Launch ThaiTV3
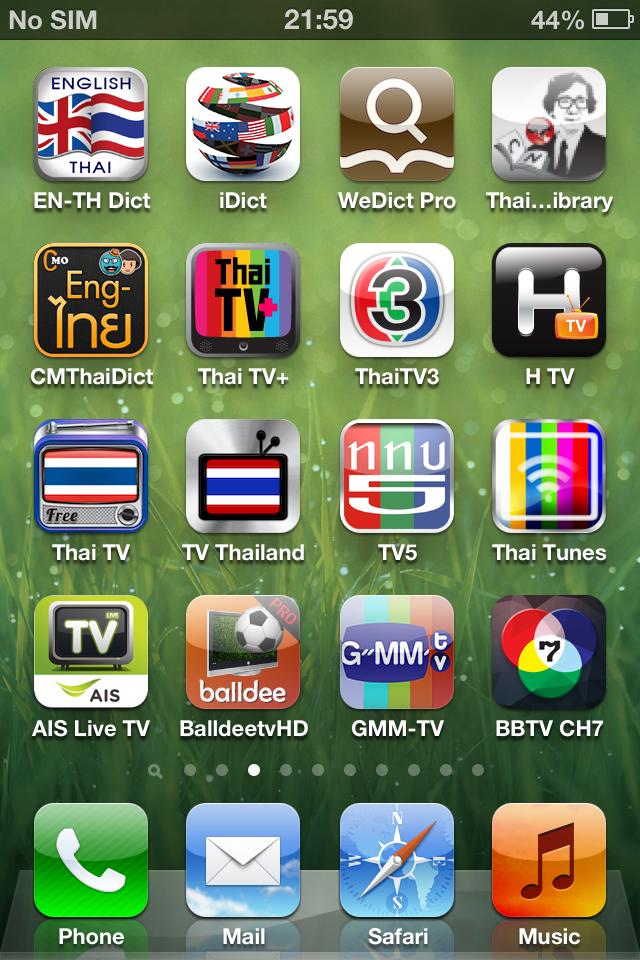640x960 pixels. (397, 300)
